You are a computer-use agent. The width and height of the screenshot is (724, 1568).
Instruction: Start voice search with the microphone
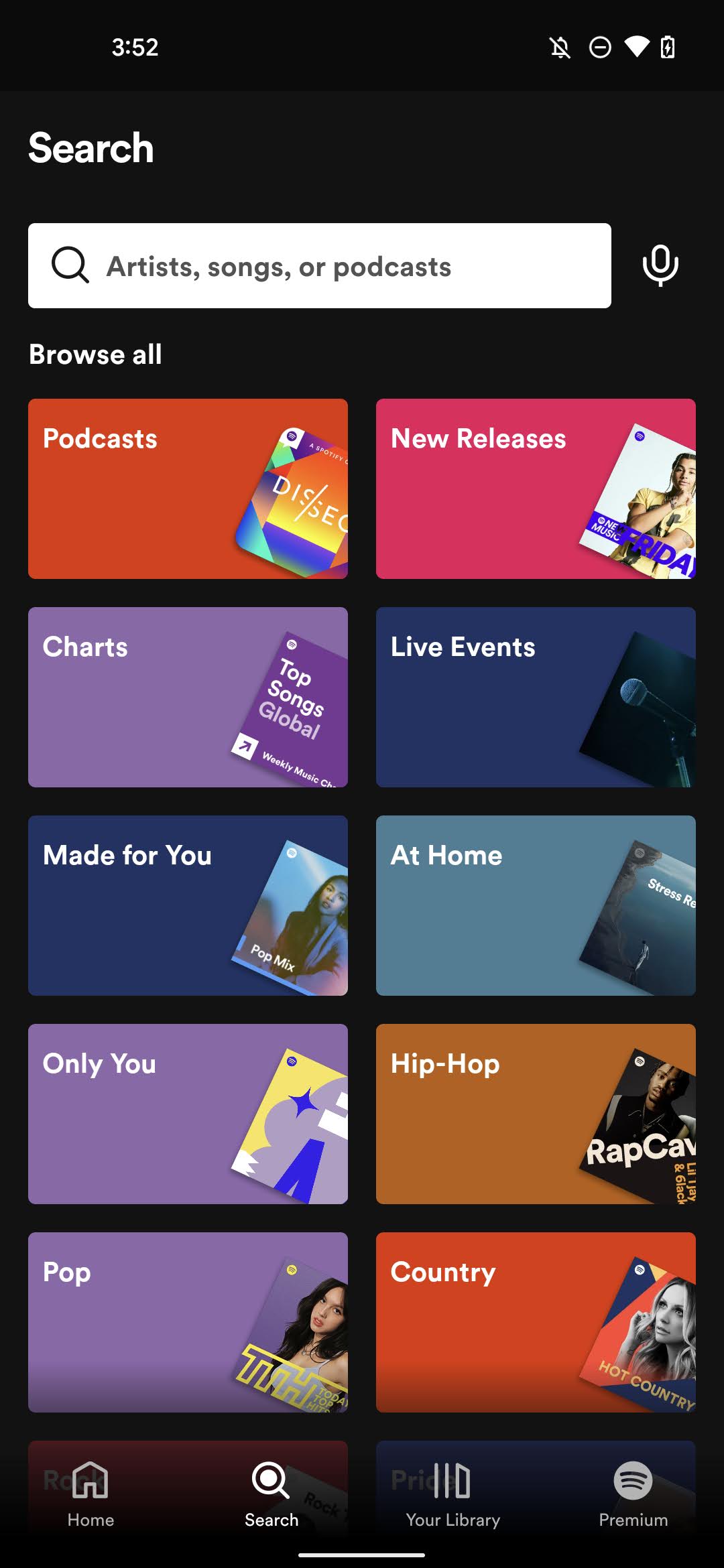pyautogui.click(x=660, y=266)
